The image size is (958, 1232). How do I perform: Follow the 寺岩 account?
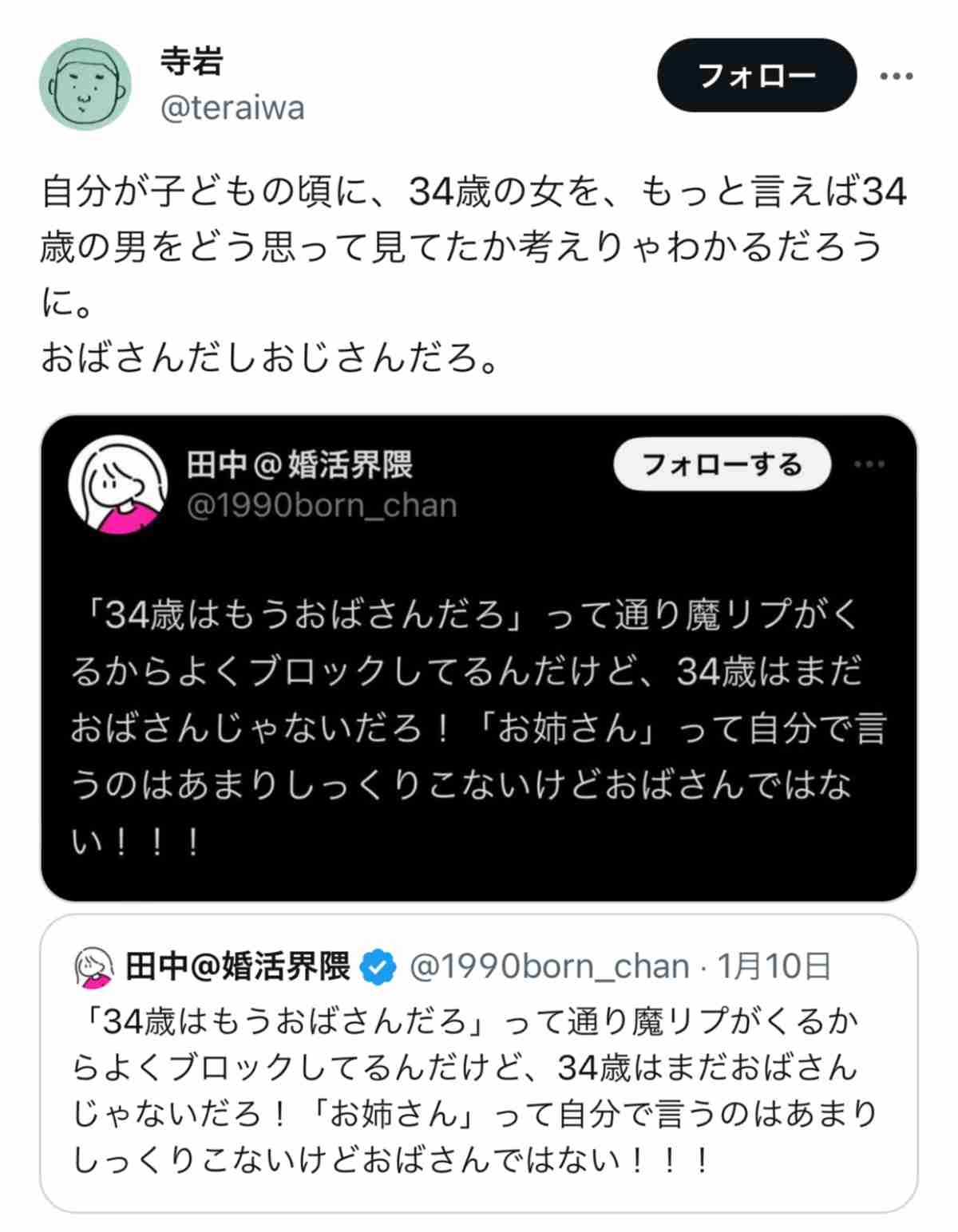click(x=756, y=76)
